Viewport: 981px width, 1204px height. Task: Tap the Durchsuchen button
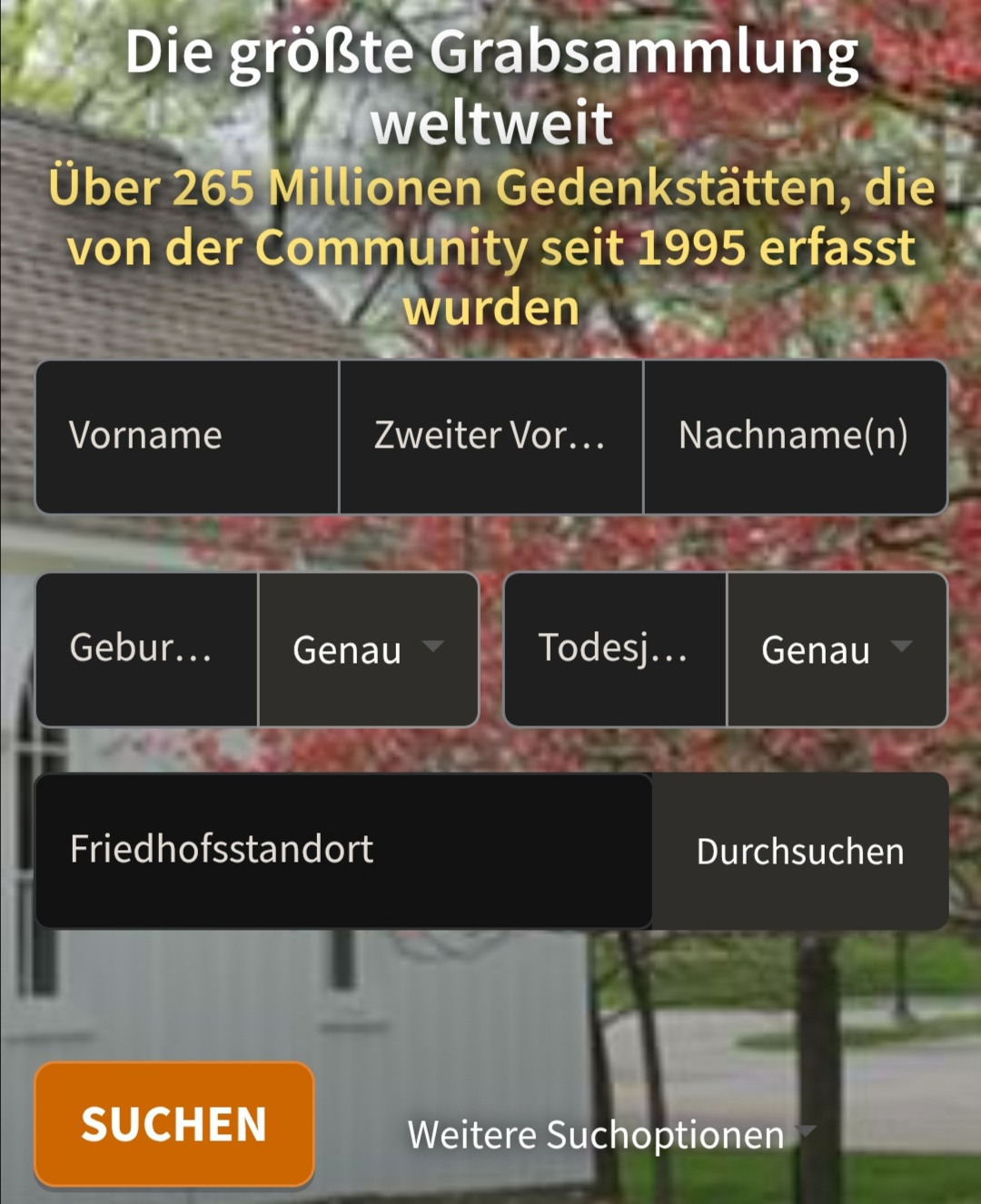800,852
